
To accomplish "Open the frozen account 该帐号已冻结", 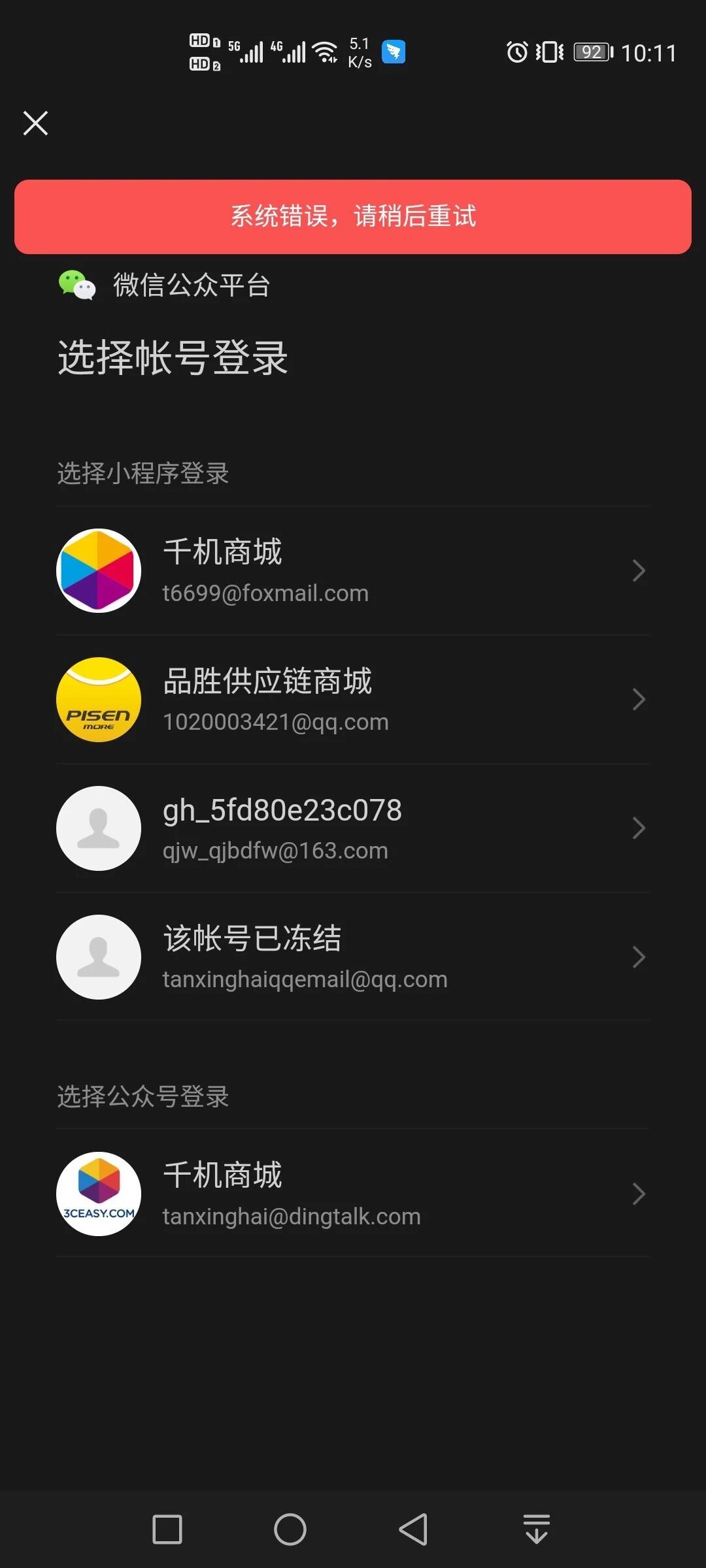I will pyautogui.click(x=353, y=956).
